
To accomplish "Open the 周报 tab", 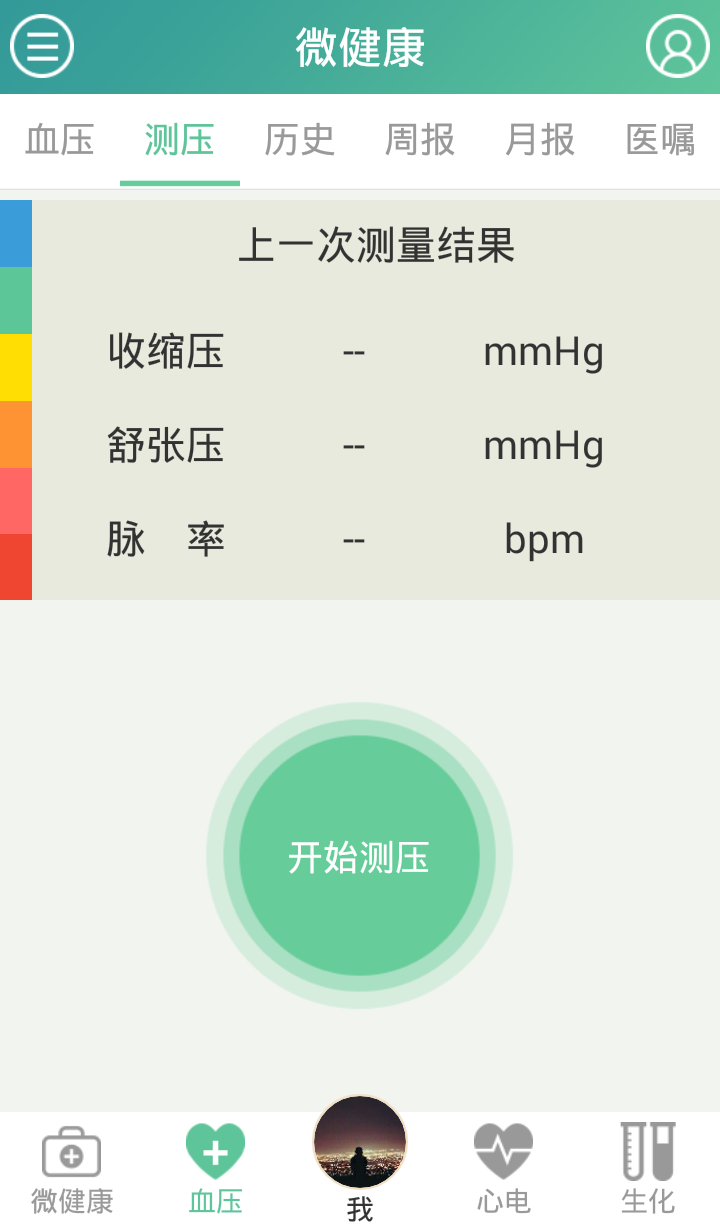I will pos(419,141).
